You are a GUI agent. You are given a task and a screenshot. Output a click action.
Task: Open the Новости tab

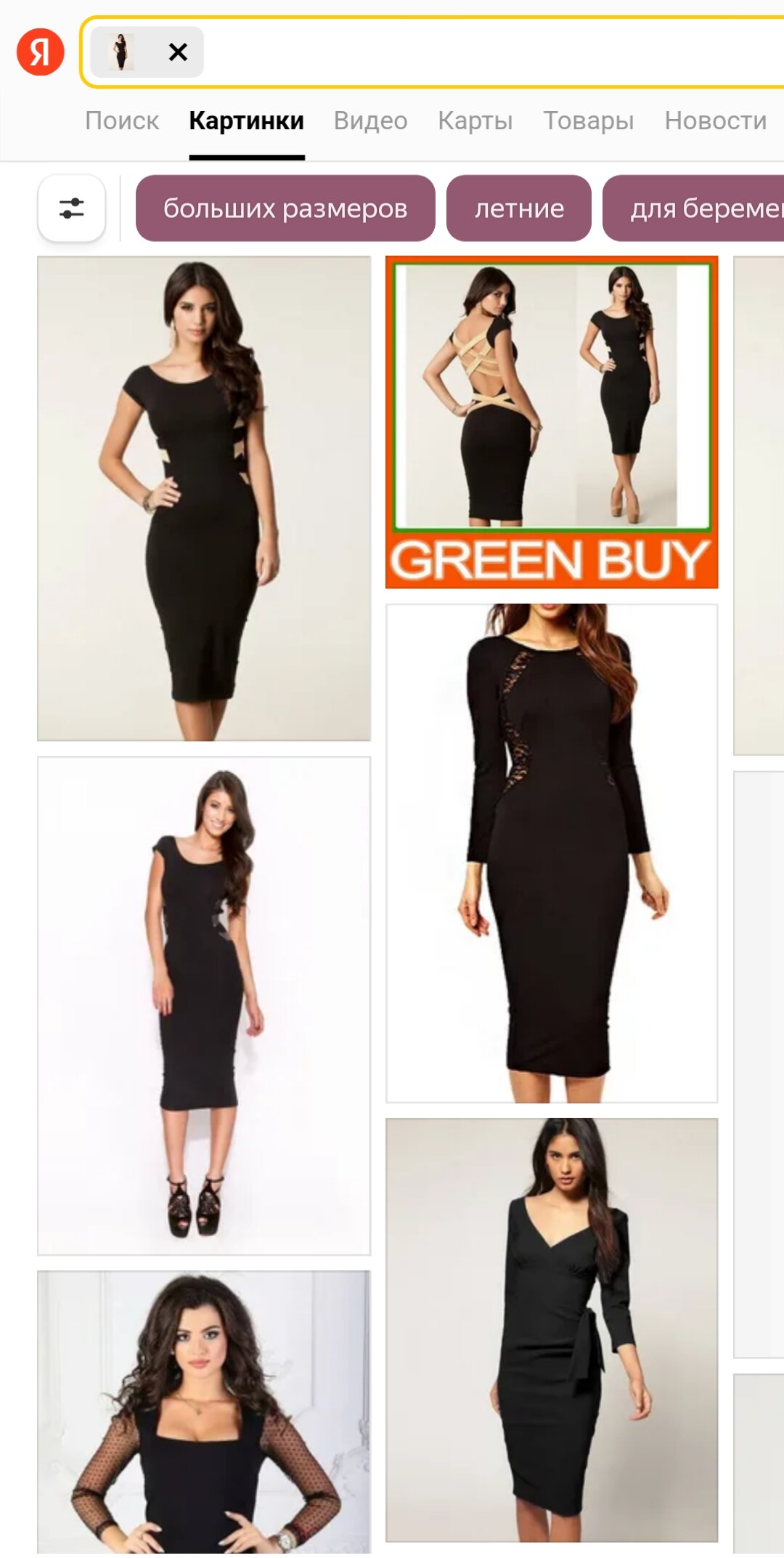(715, 121)
